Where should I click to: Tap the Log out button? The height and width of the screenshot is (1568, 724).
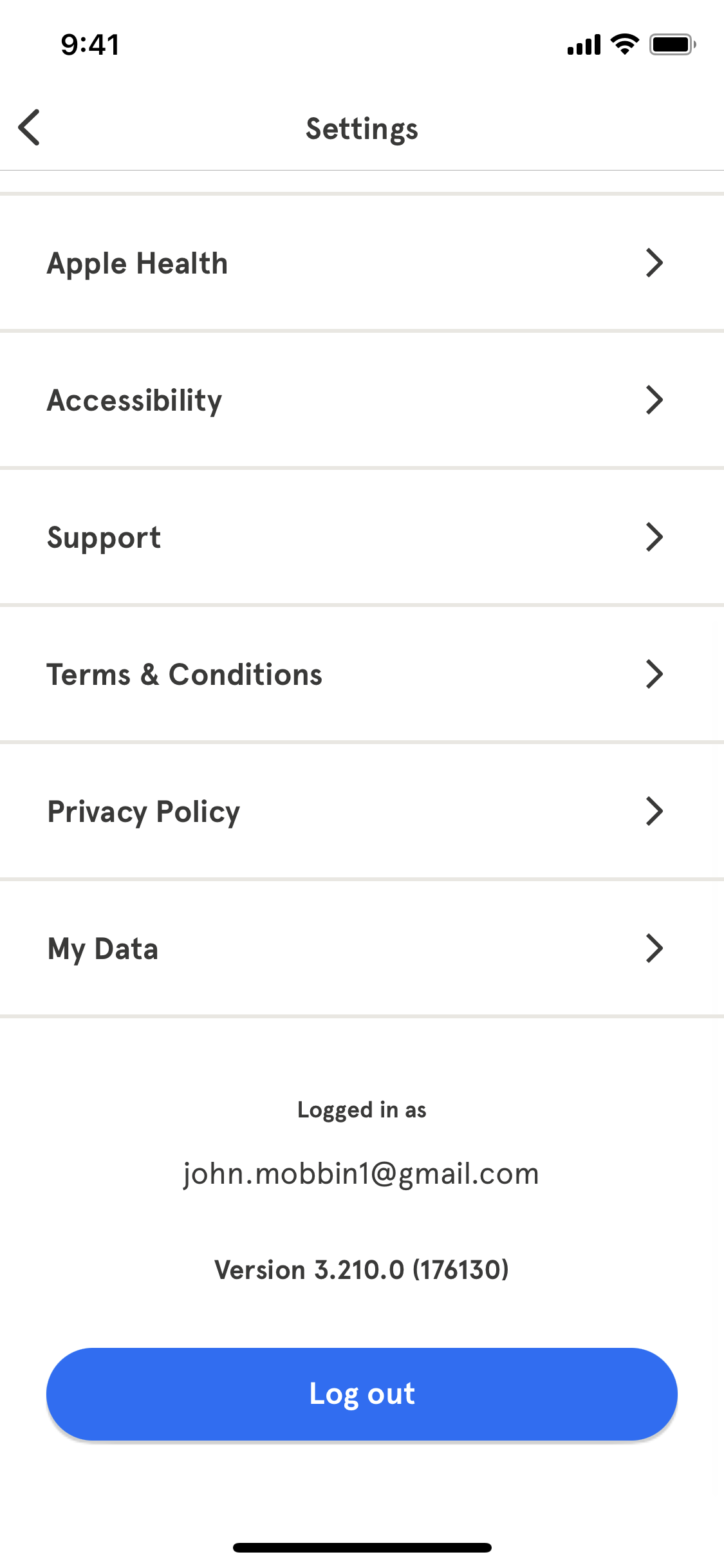(362, 1394)
